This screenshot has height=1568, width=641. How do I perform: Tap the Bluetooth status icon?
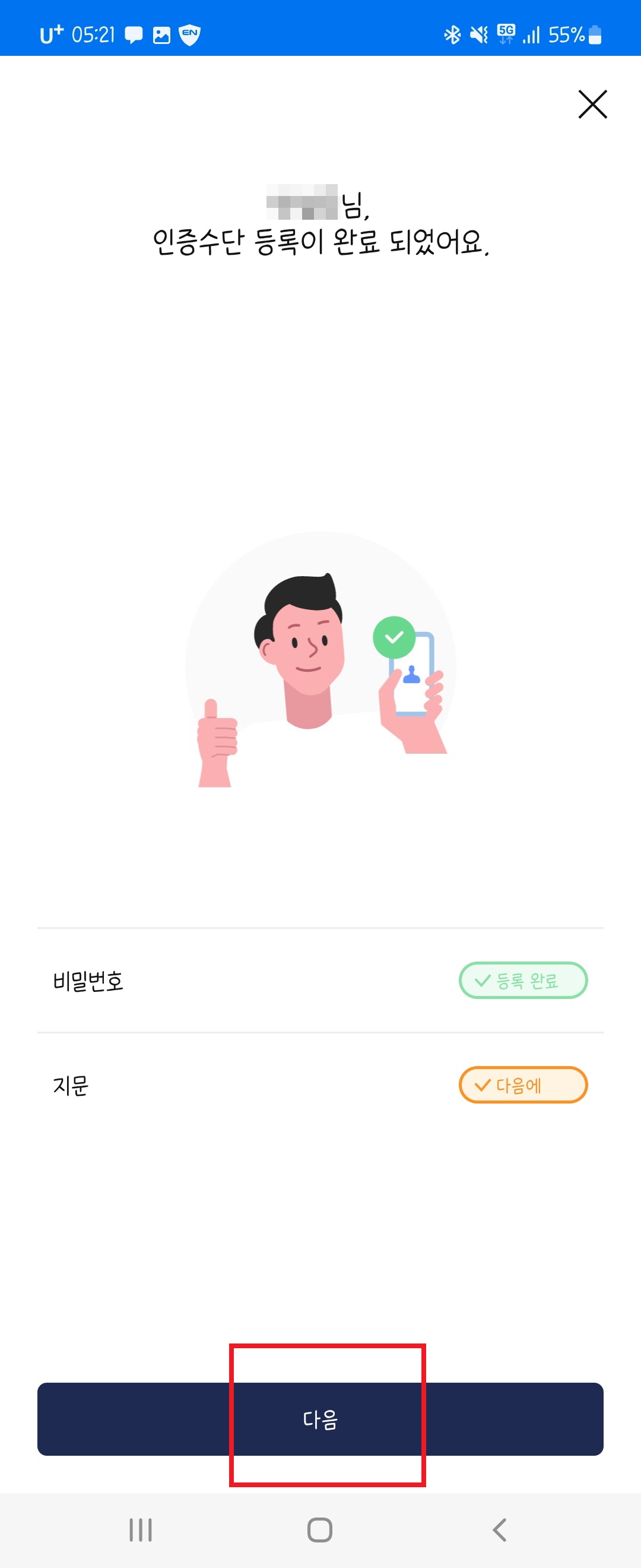click(452, 36)
